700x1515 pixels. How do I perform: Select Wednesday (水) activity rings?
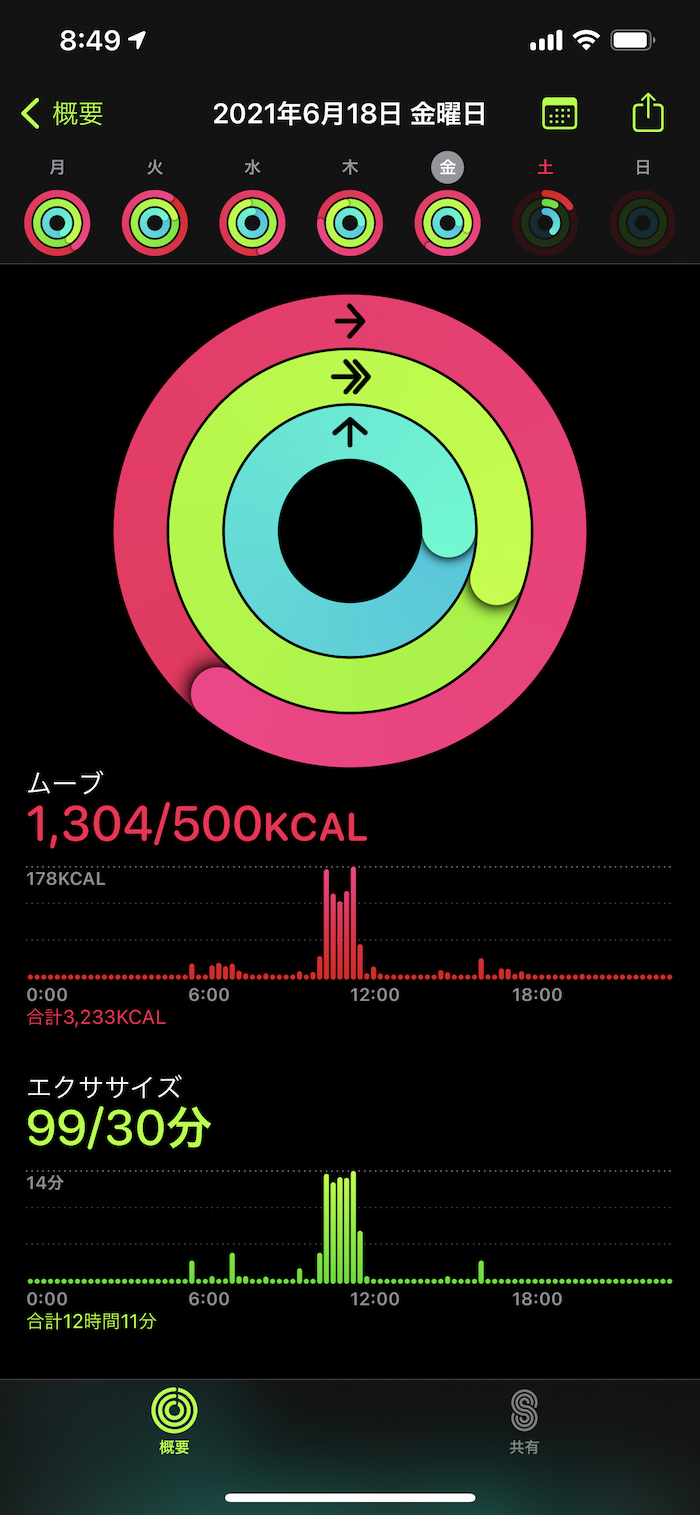[x=252, y=222]
